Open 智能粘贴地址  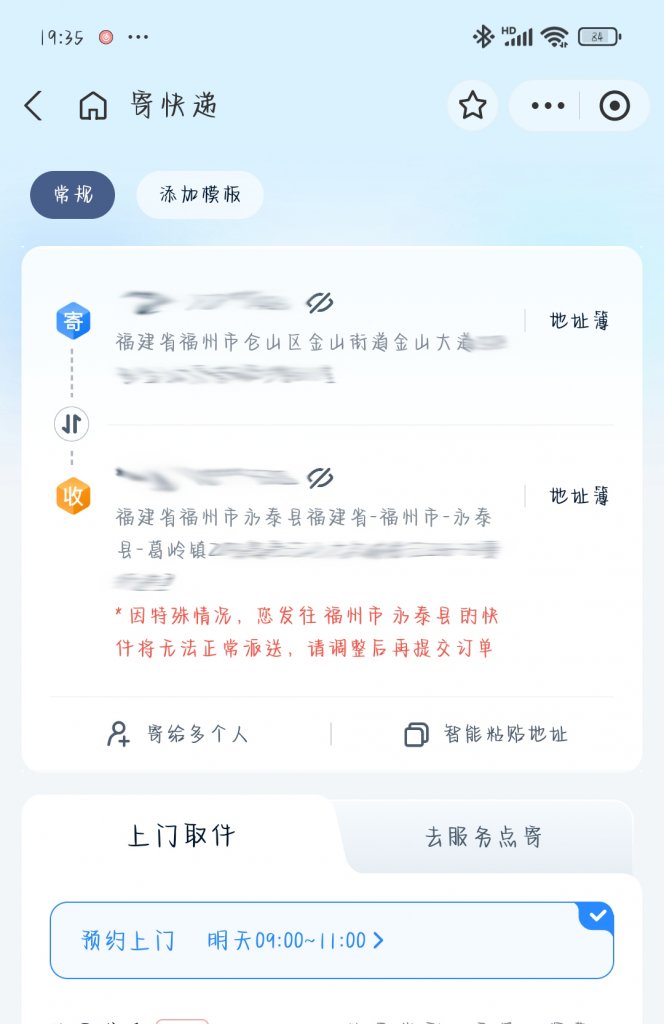(486, 734)
